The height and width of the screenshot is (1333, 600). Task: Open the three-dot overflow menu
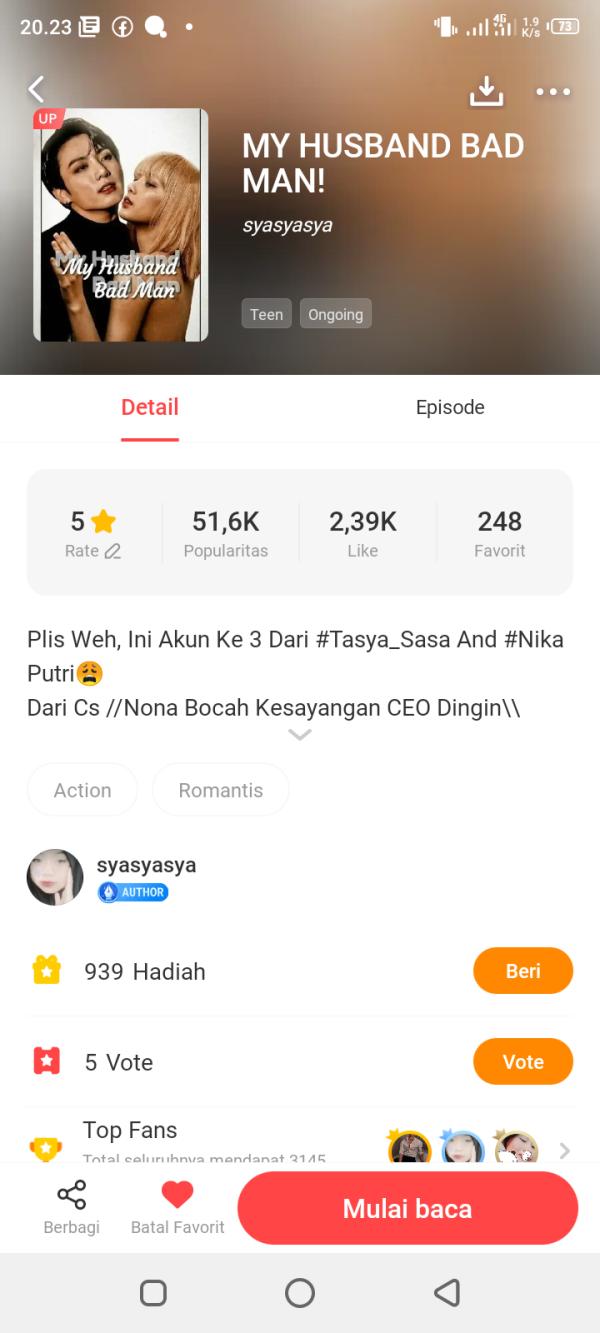pyautogui.click(x=553, y=92)
